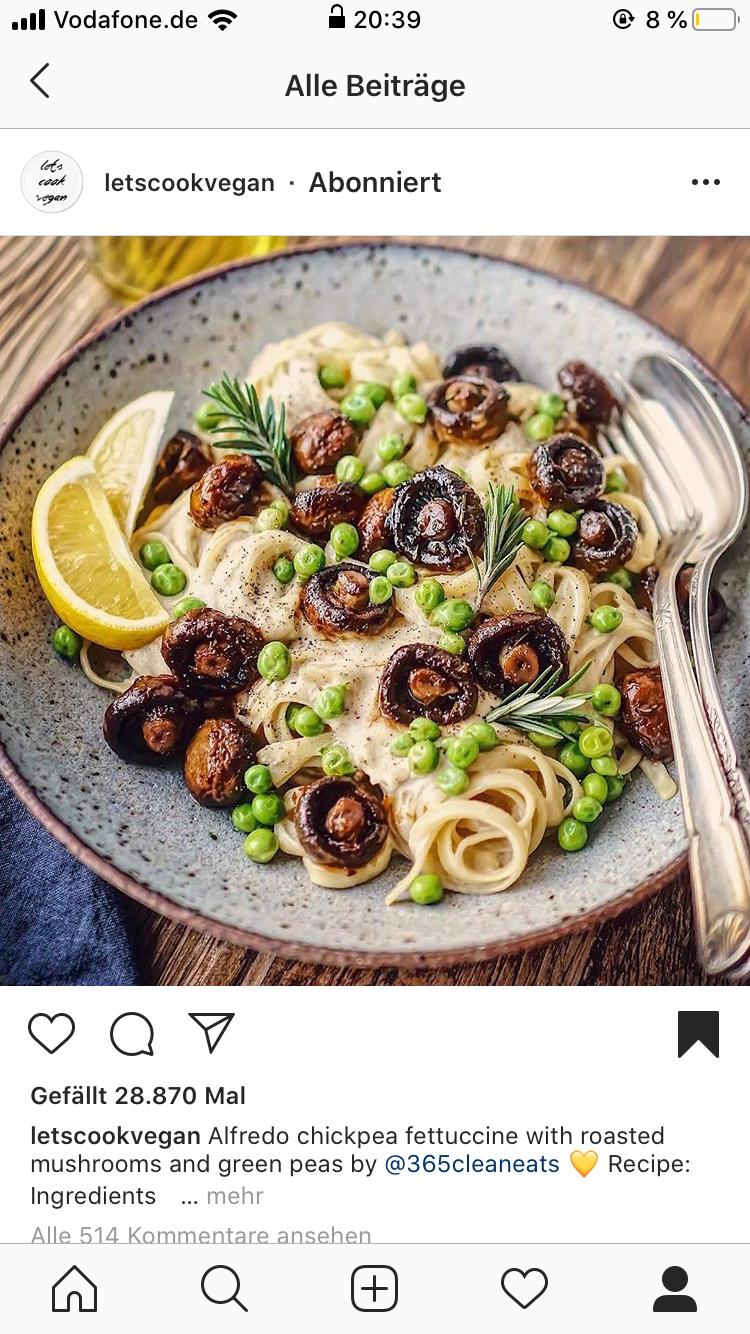
Task: Open letscookvegan profile picture
Action: point(52,182)
